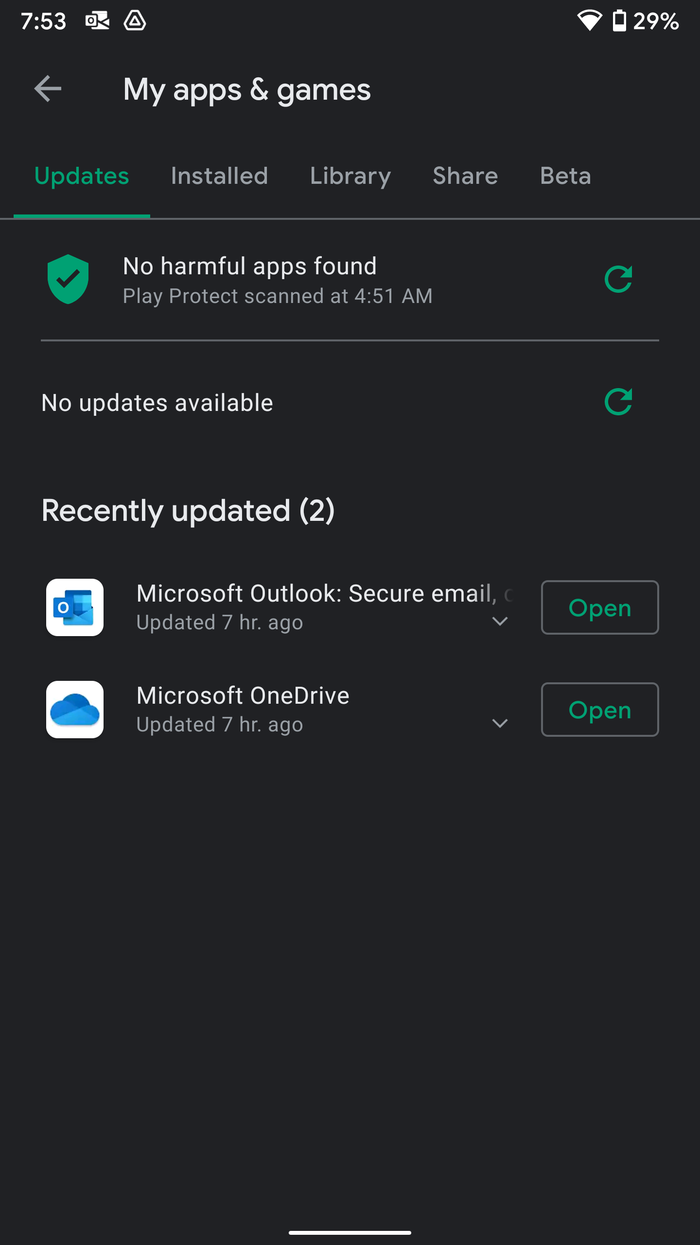Expand details chevron for Microsoft Outlook
Image resolution: width=700 pixels, height=1245 pixels.
(x=500, y=621)
